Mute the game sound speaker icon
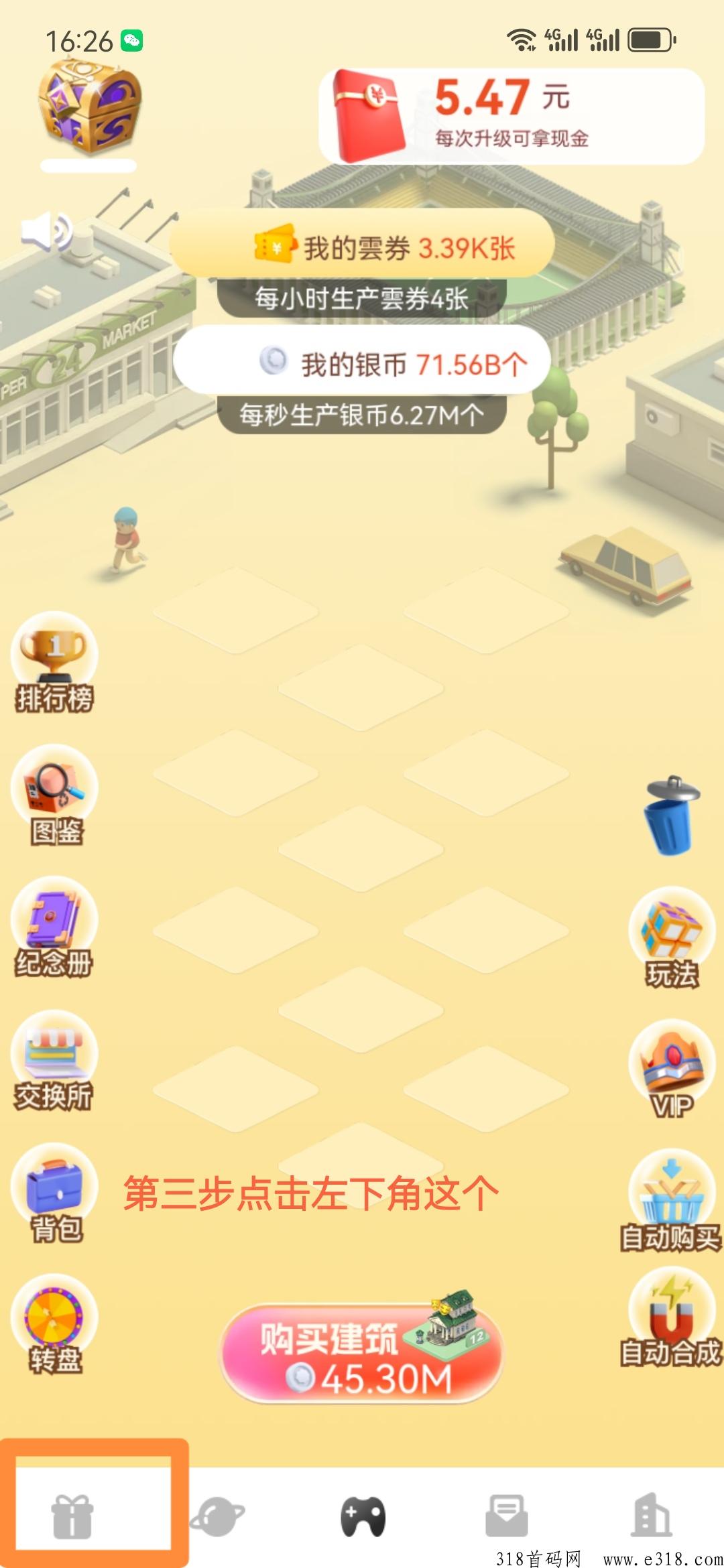This screenshot has height=1568, width=724. tap(46, 231)
